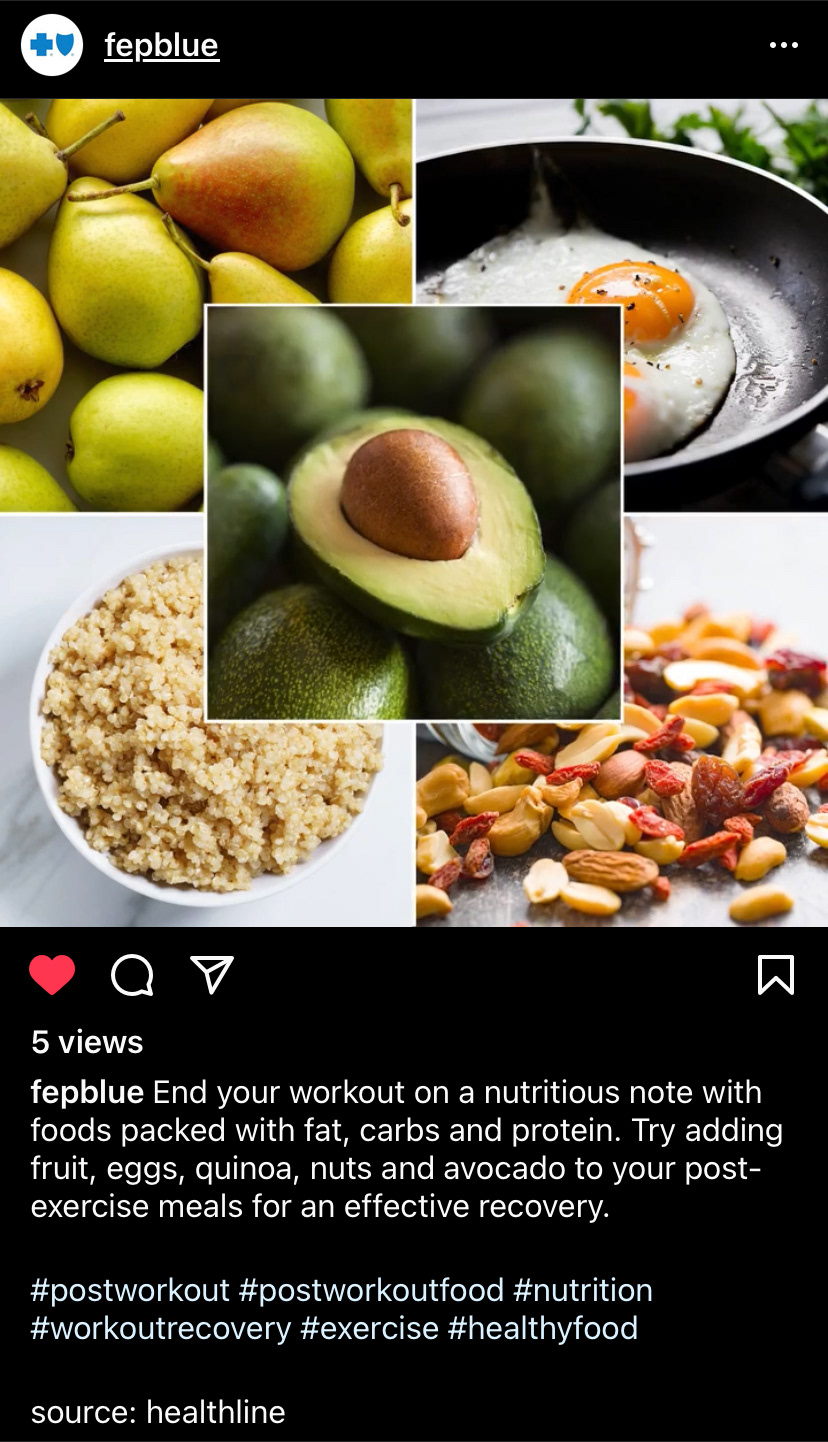The height and width of the screenshot is (1442, 828).
Task: Open the #nutrition hashtag
Action: [583, 1290]
